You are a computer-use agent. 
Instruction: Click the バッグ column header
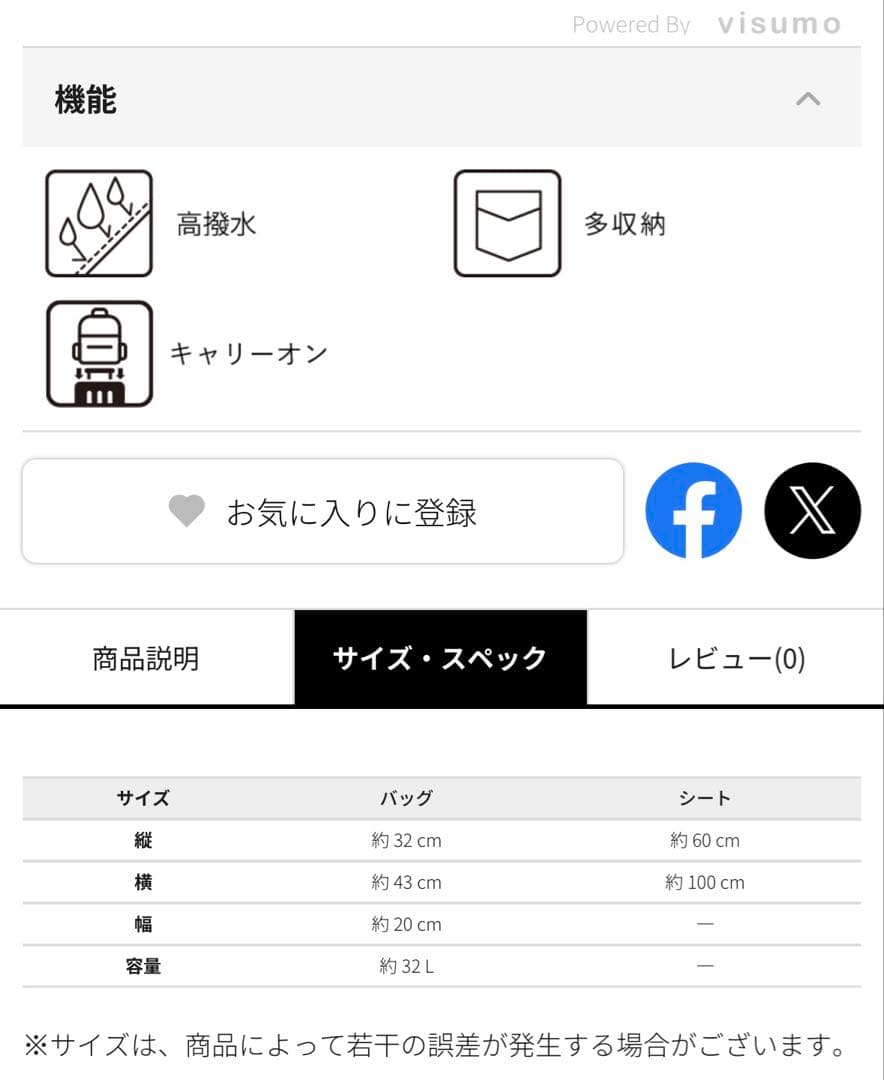click(x=407, y=798)
